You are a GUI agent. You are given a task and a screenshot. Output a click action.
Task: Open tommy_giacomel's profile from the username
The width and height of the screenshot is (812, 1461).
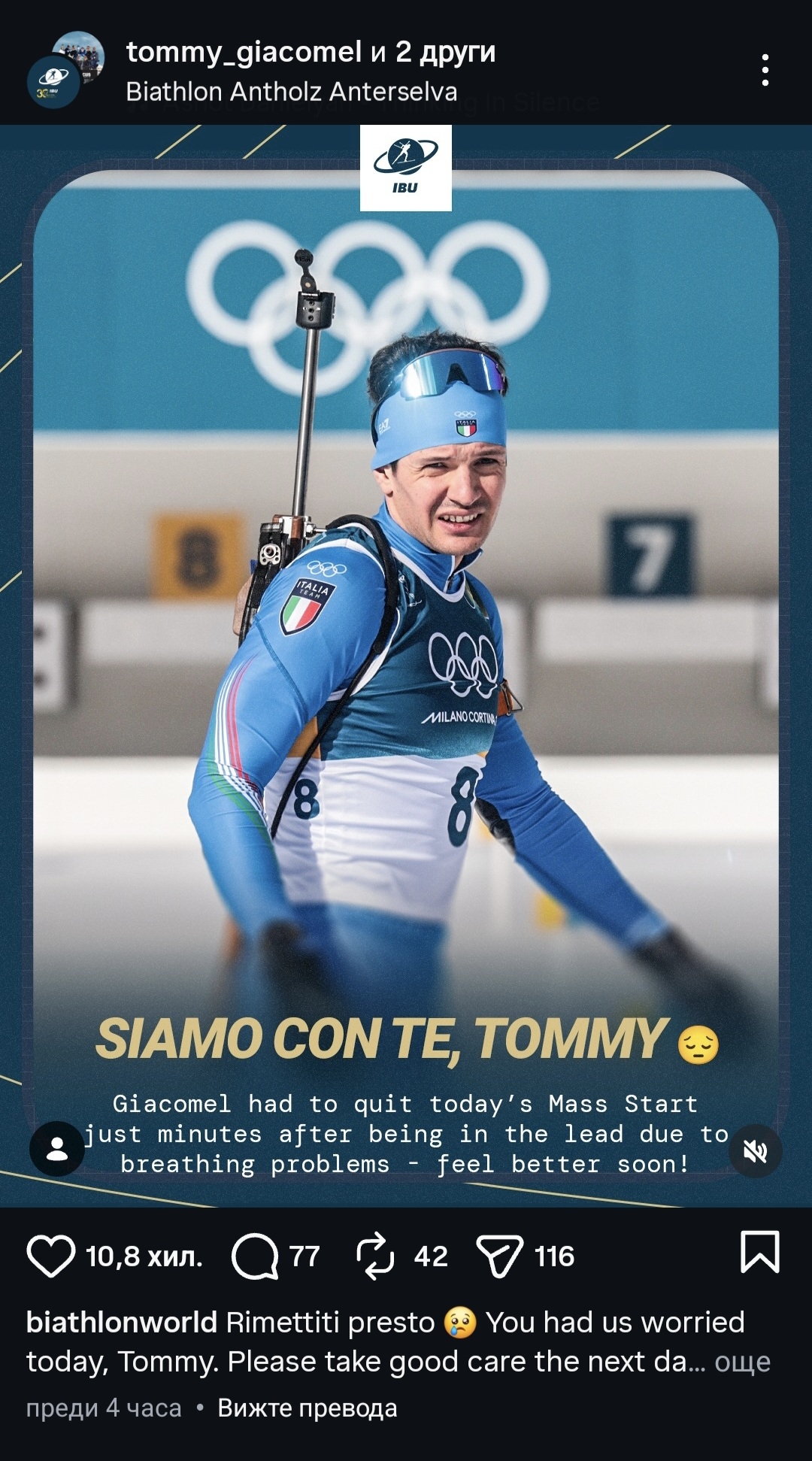click(244, 52)
